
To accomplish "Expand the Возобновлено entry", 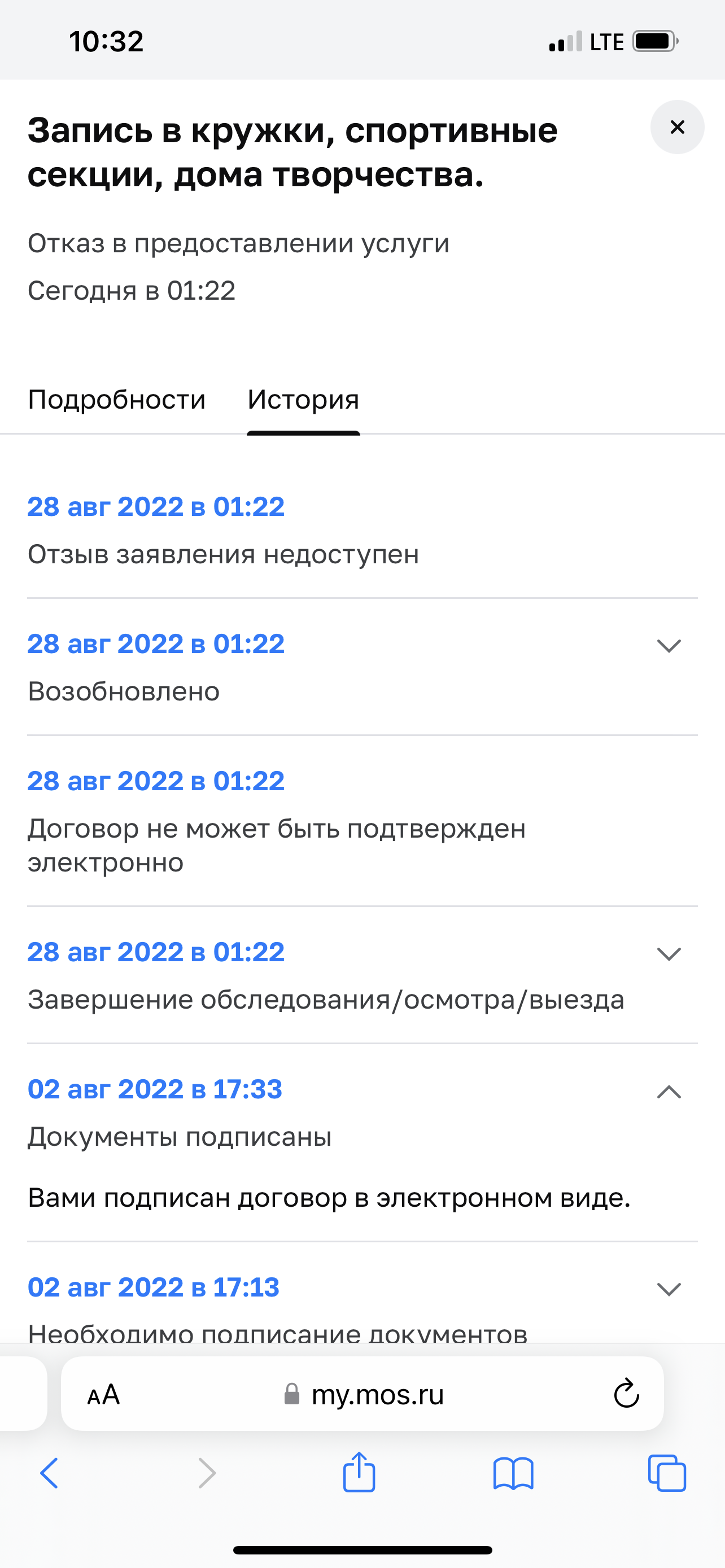I will tap(669, 646).
